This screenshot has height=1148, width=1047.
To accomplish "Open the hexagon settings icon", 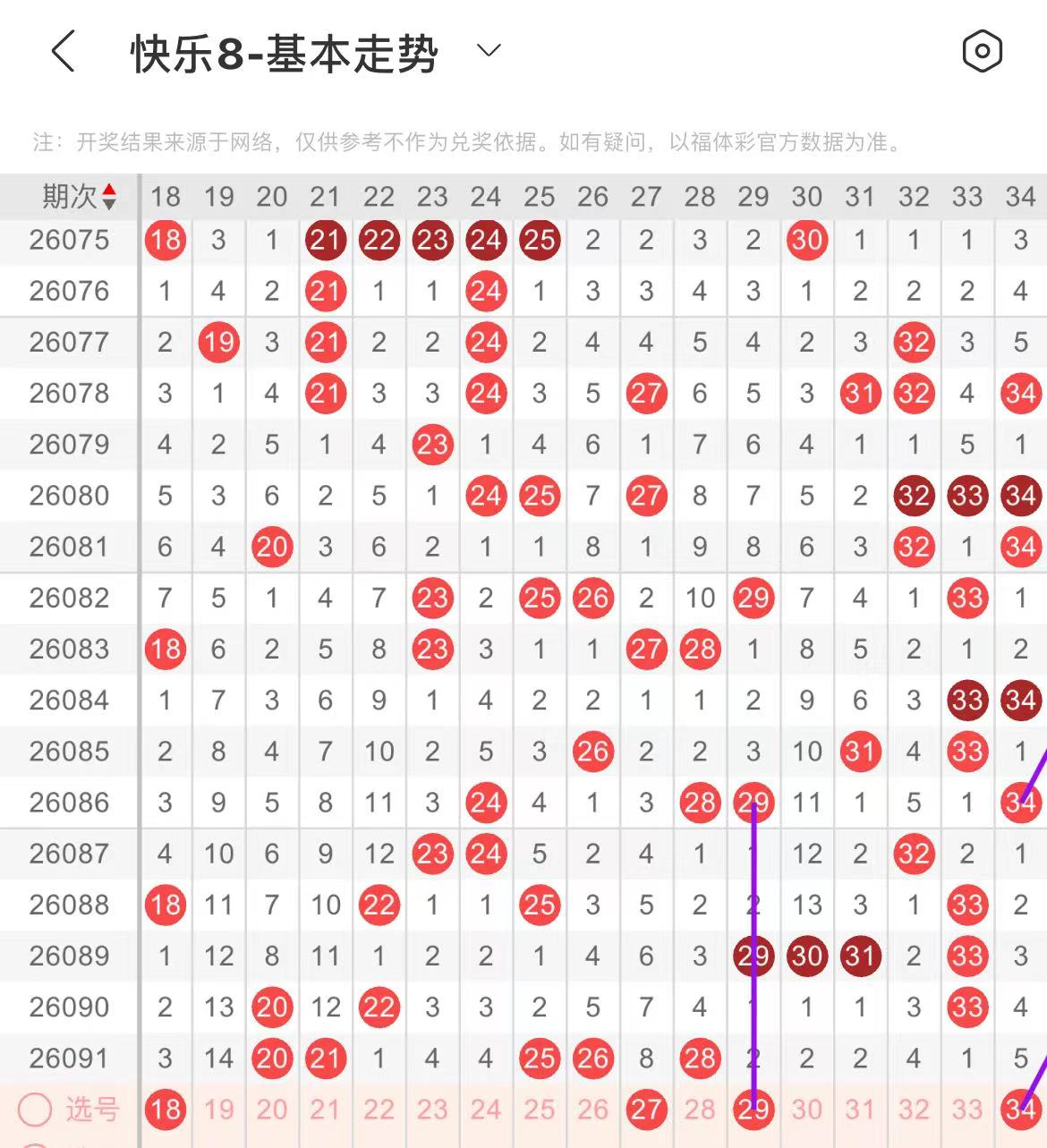I will pos(982,51).
